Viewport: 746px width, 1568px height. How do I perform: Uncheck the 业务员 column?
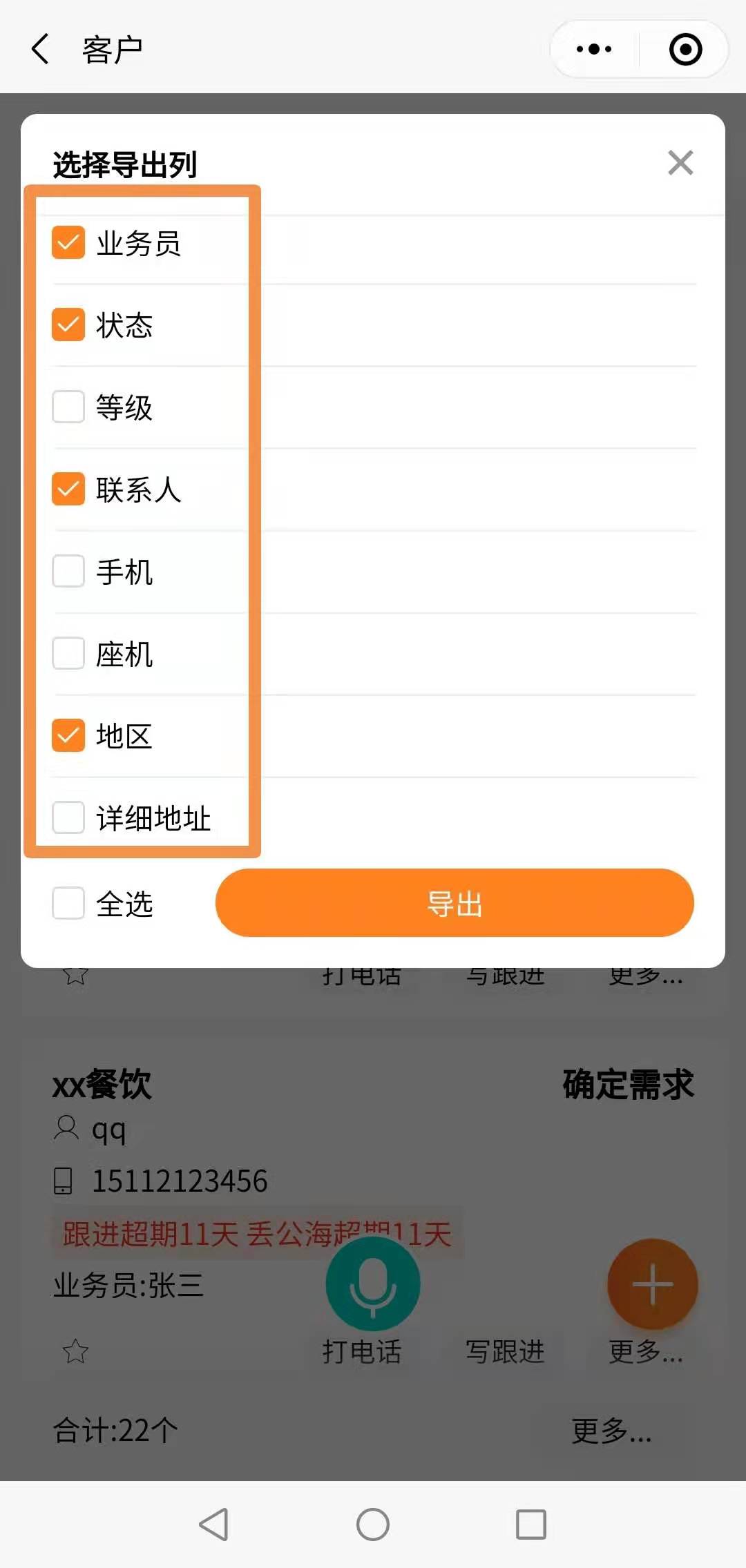[68, 242]
